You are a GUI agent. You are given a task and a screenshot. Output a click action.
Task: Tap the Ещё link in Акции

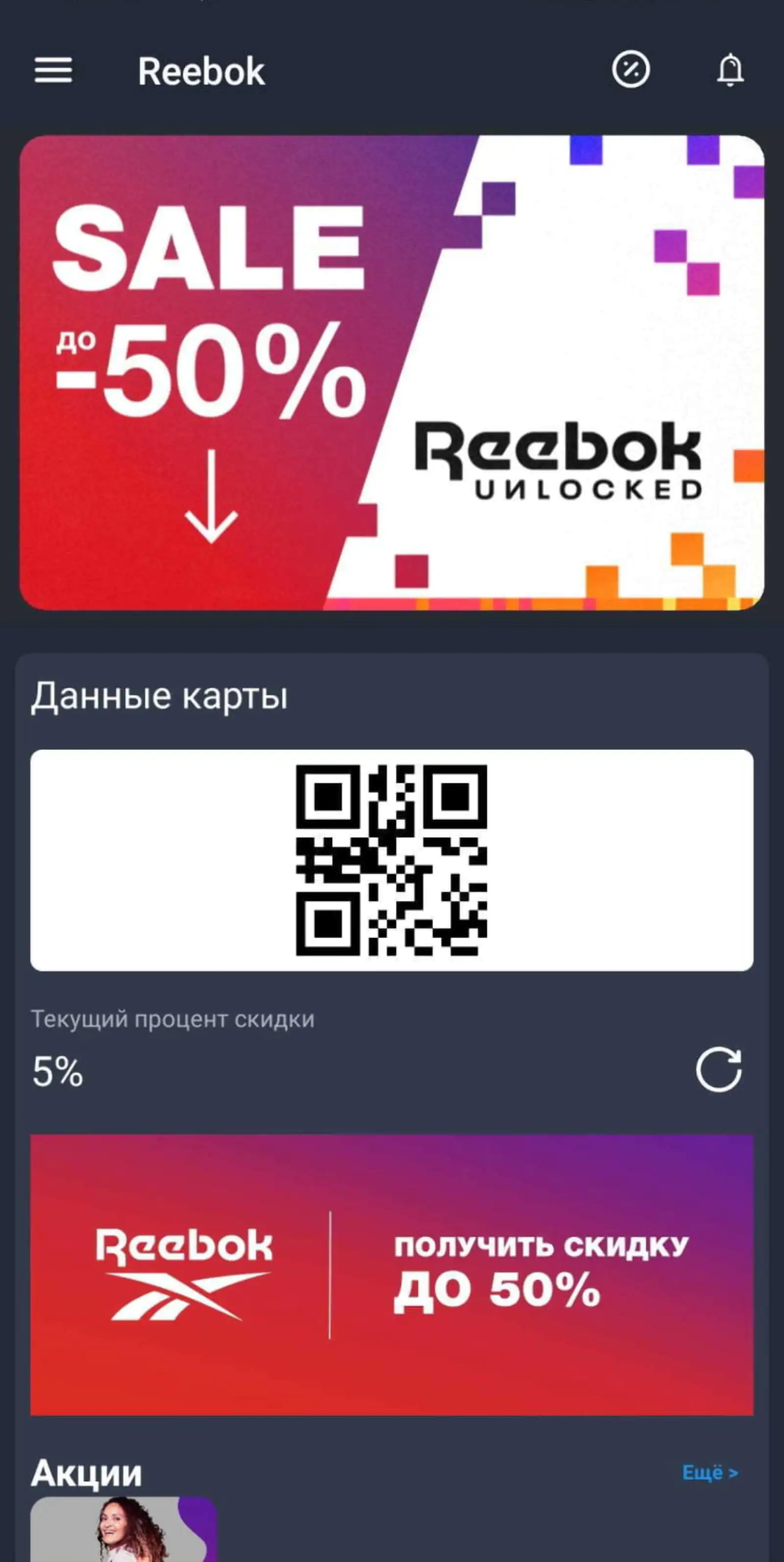point(710,1473)
